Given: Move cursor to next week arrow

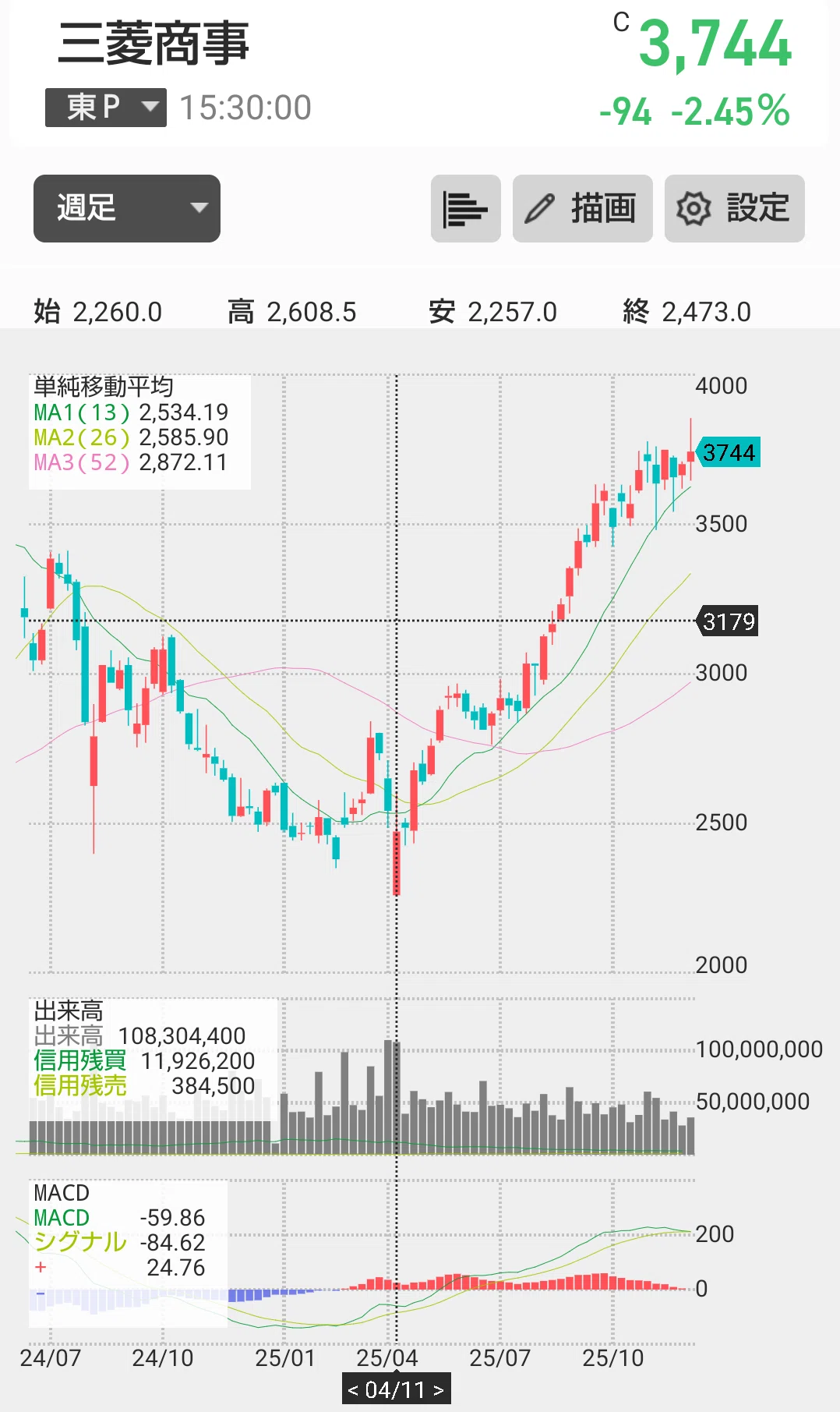Looking at the screenshot, I should point(439,1390).
